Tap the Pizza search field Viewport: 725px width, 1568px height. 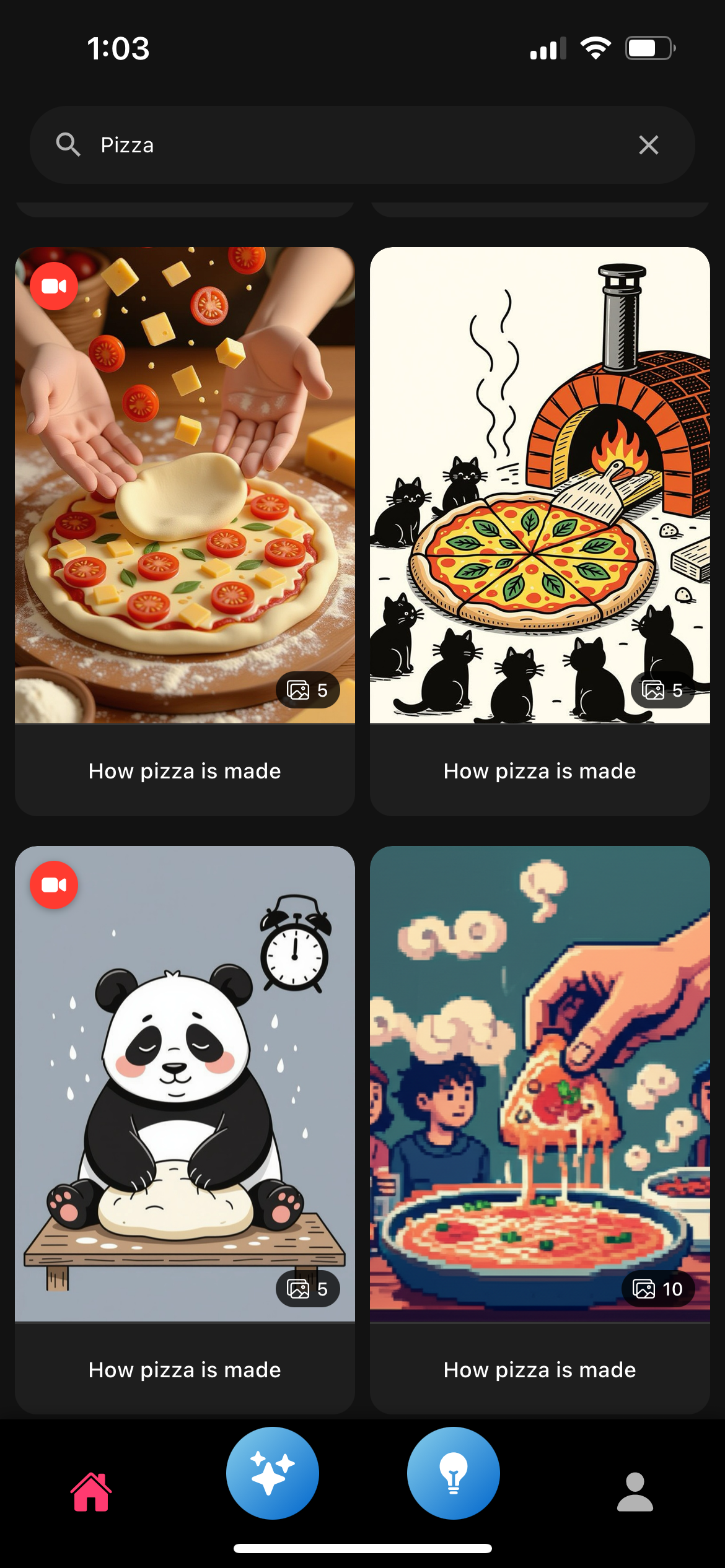(x=310, y=144)
